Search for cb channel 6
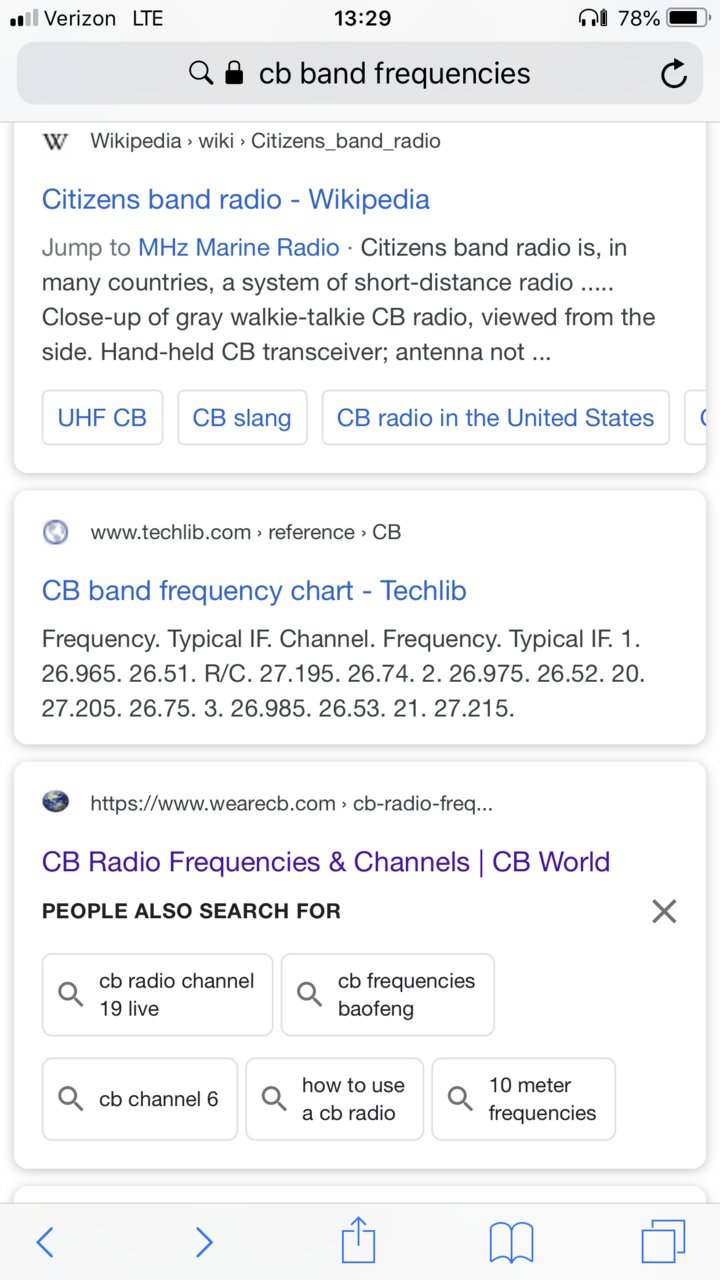720x1280 pixels. (140, 1099)
